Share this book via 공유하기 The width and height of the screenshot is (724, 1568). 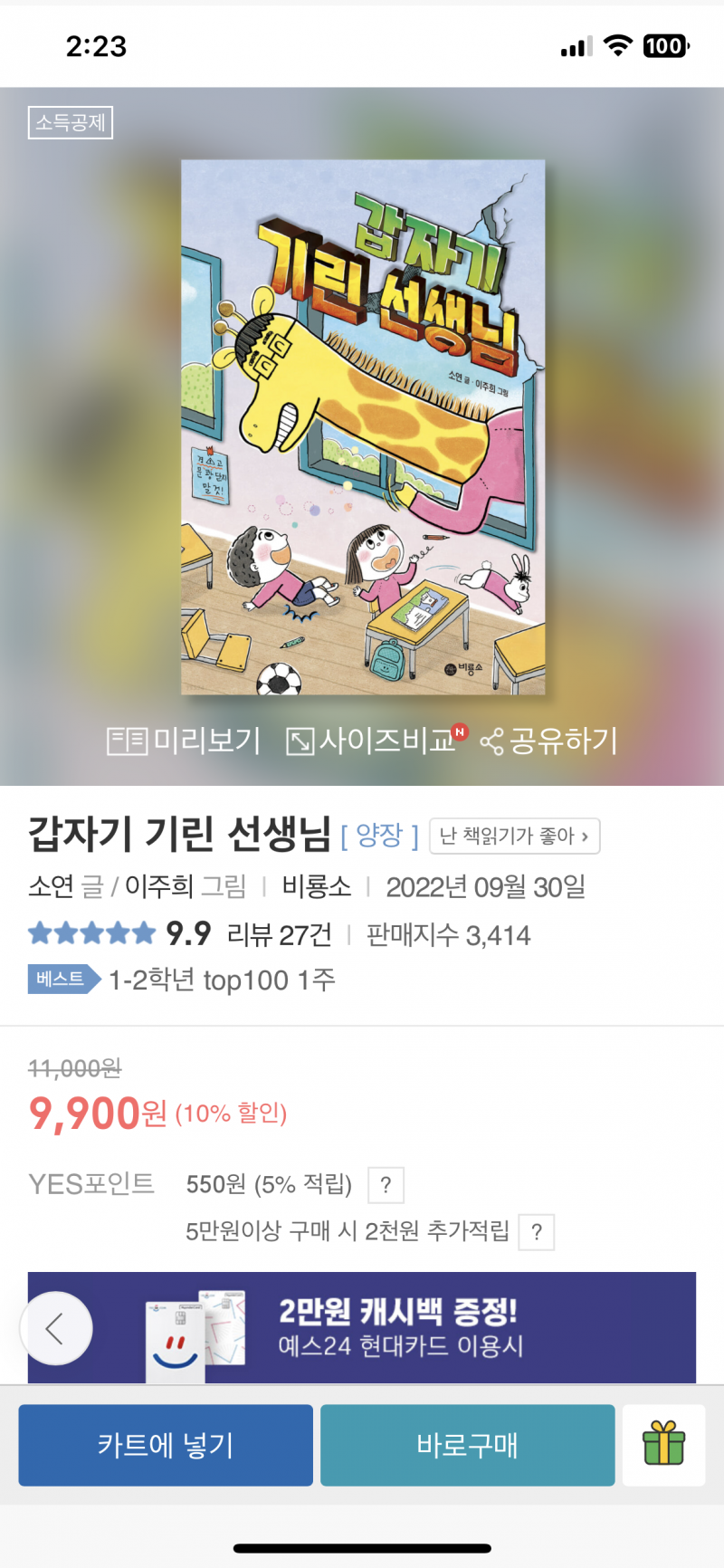(x=548, y=741)
